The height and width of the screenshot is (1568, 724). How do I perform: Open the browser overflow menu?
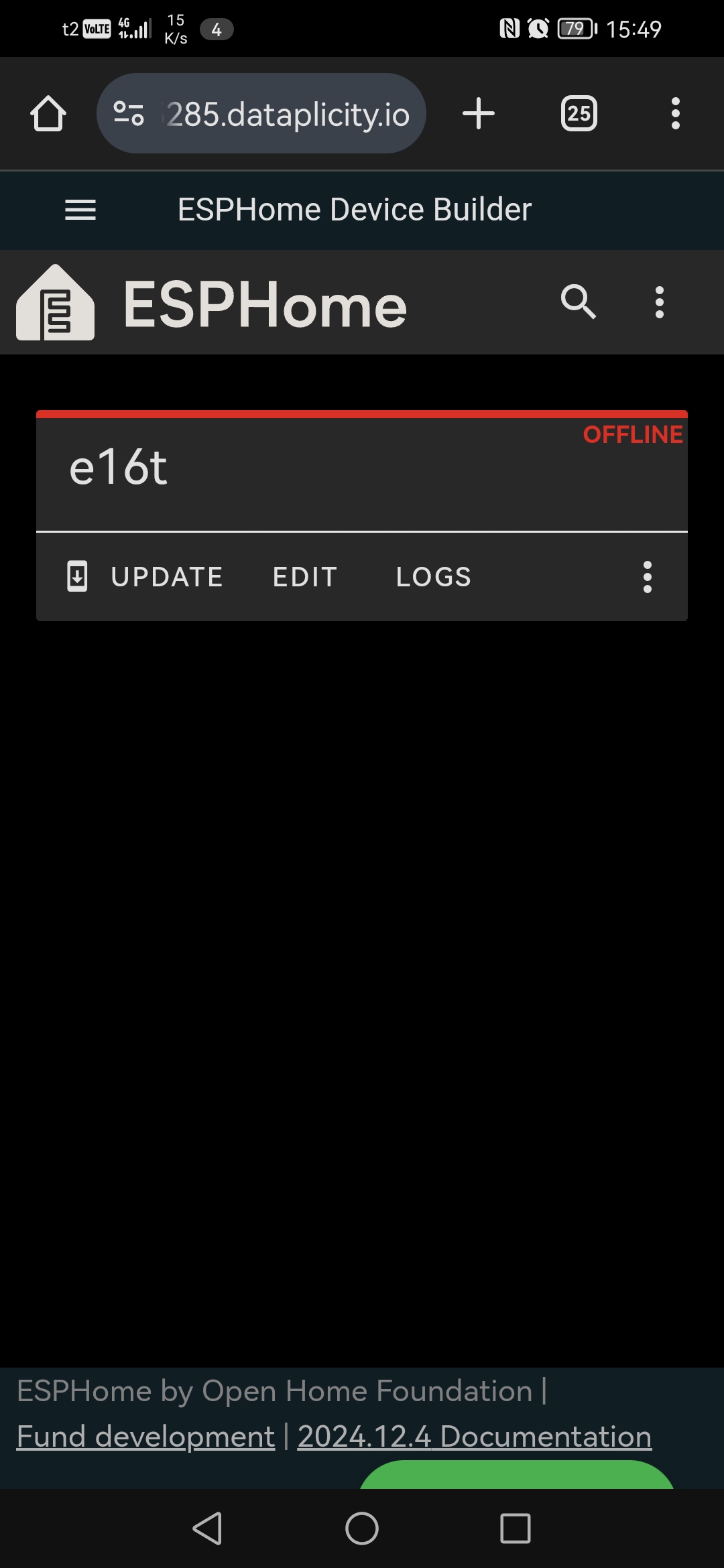[675, 113]
